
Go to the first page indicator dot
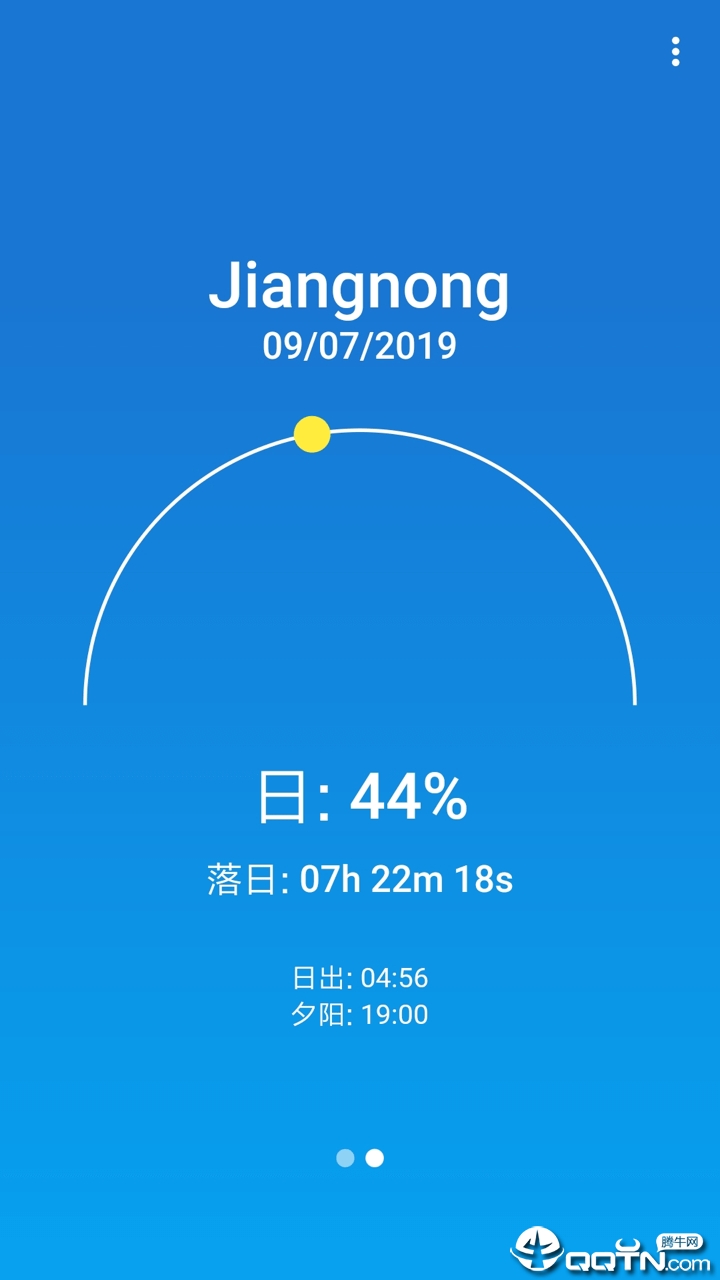(x=345, y=1158)
